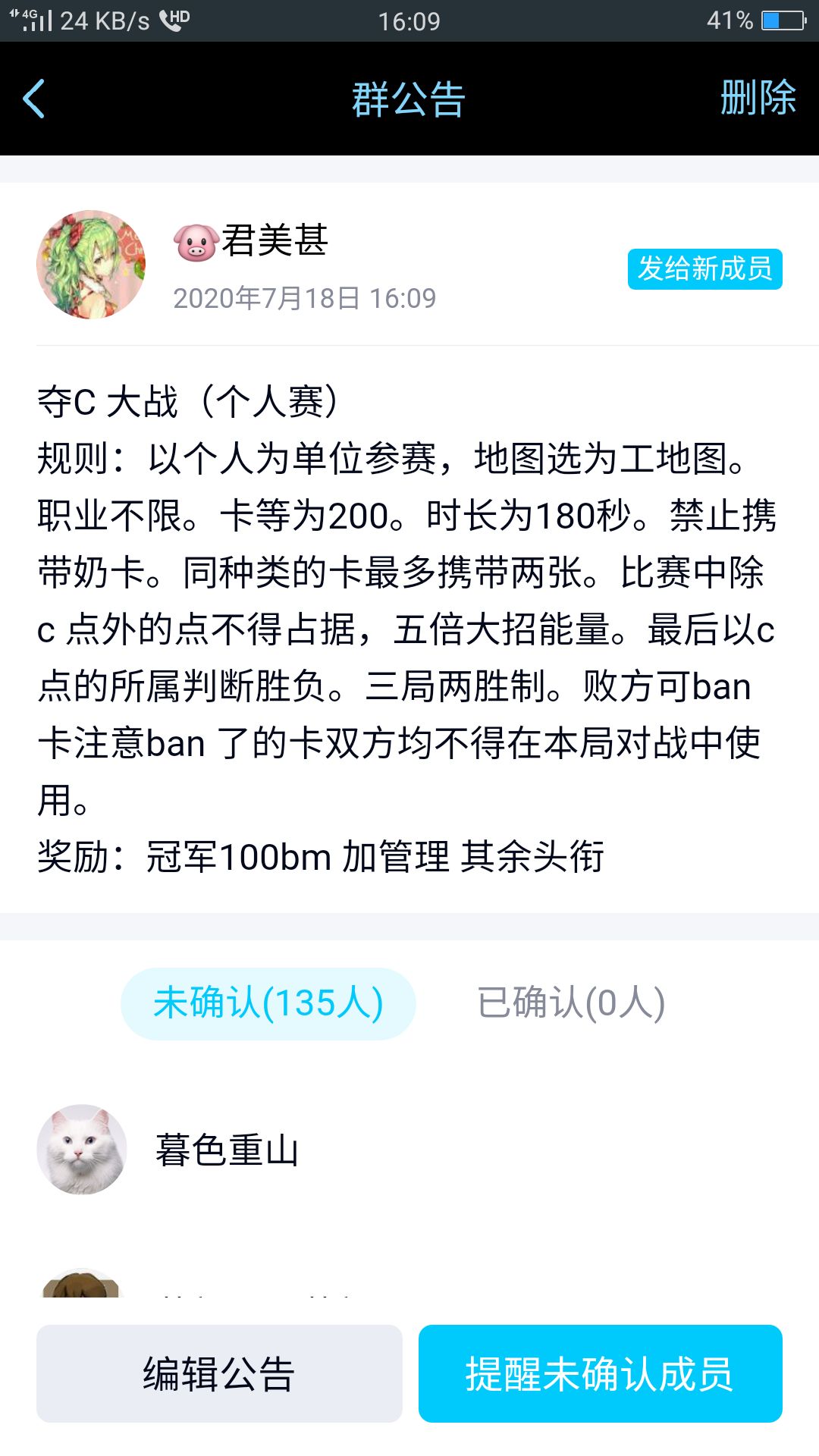Tap the member name 暮色重山
Image resolution: width=819 pixels, height=1456 pixels.
(x=227, y=1150)
